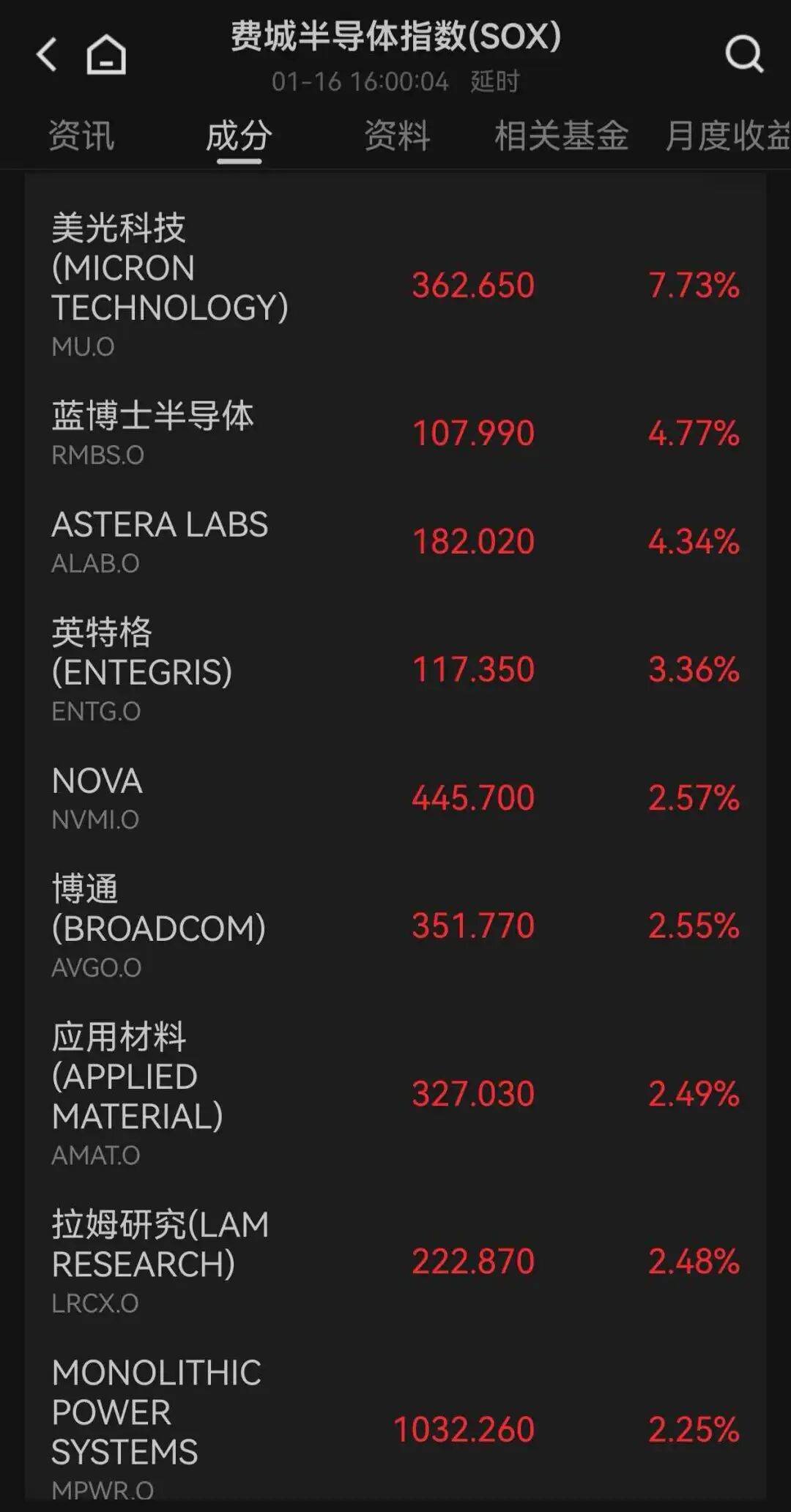View the Broadcom AVGO.O stock
The height and width of the screenshot is (1512, 791).
(395, 926)
